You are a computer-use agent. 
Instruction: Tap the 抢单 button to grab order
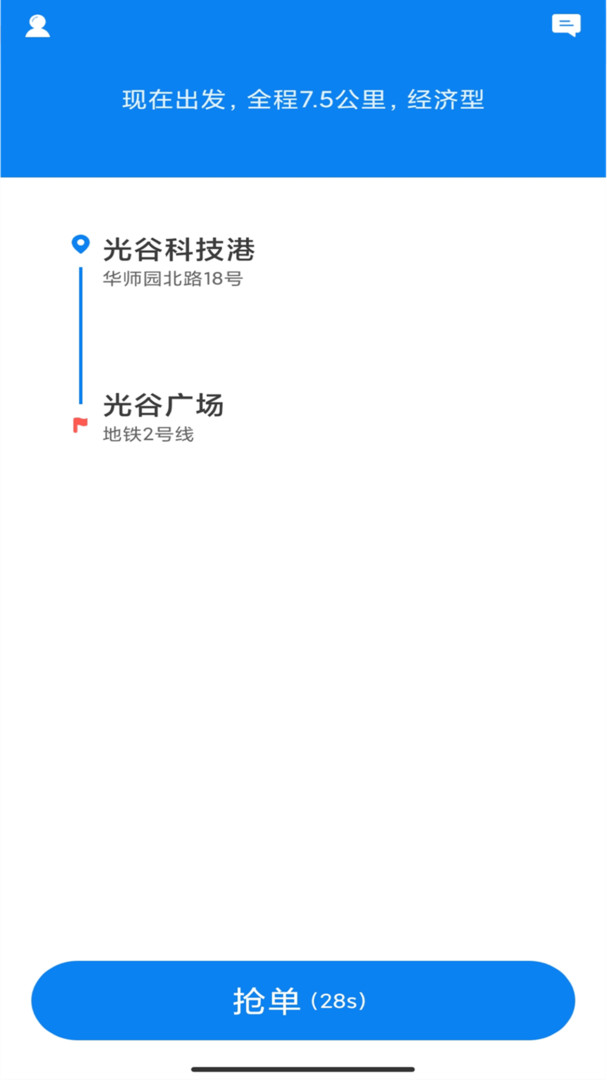pyautogui.click(x=303, y=1001)
